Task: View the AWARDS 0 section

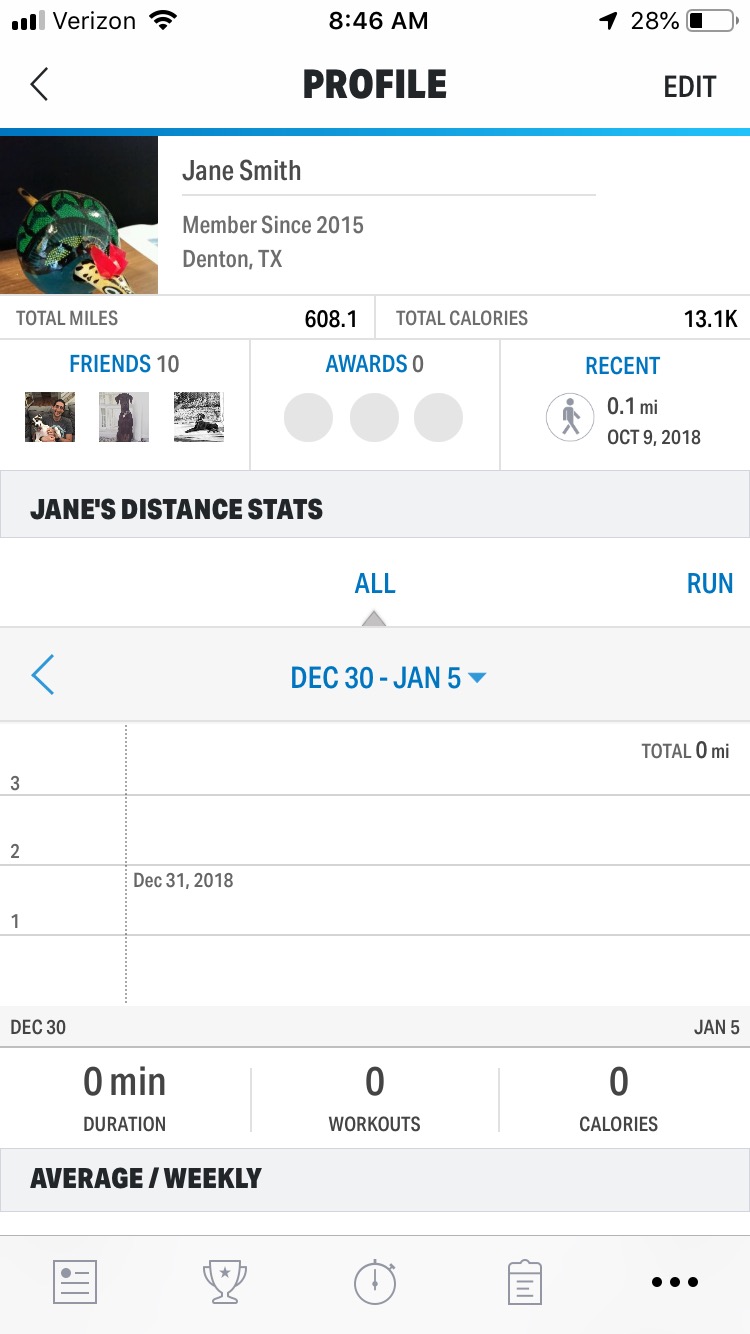Action: (x=373, y=364)
